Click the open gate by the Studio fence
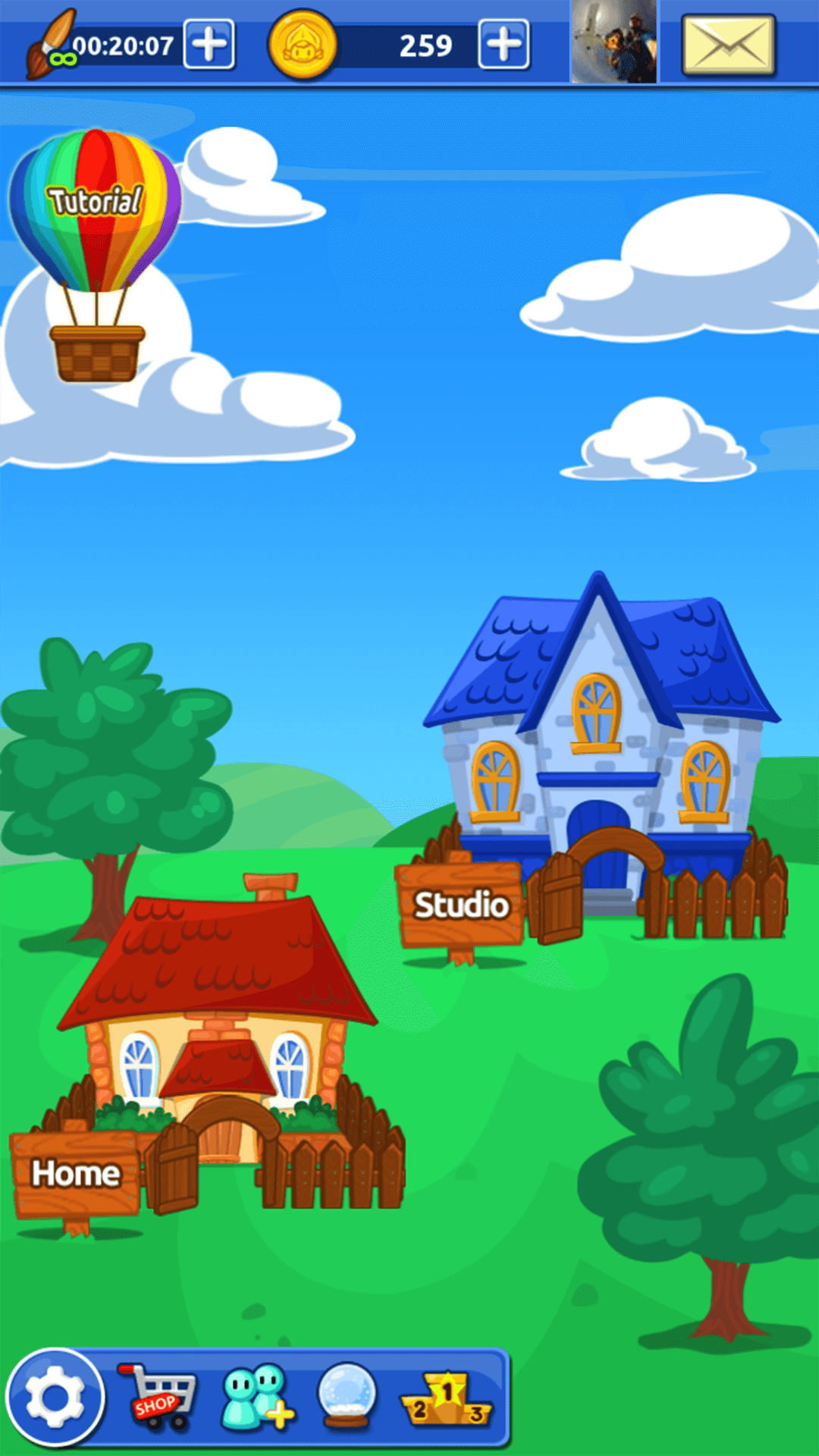819x1456 pixels. pyautogui.click(x=559, y=899)
